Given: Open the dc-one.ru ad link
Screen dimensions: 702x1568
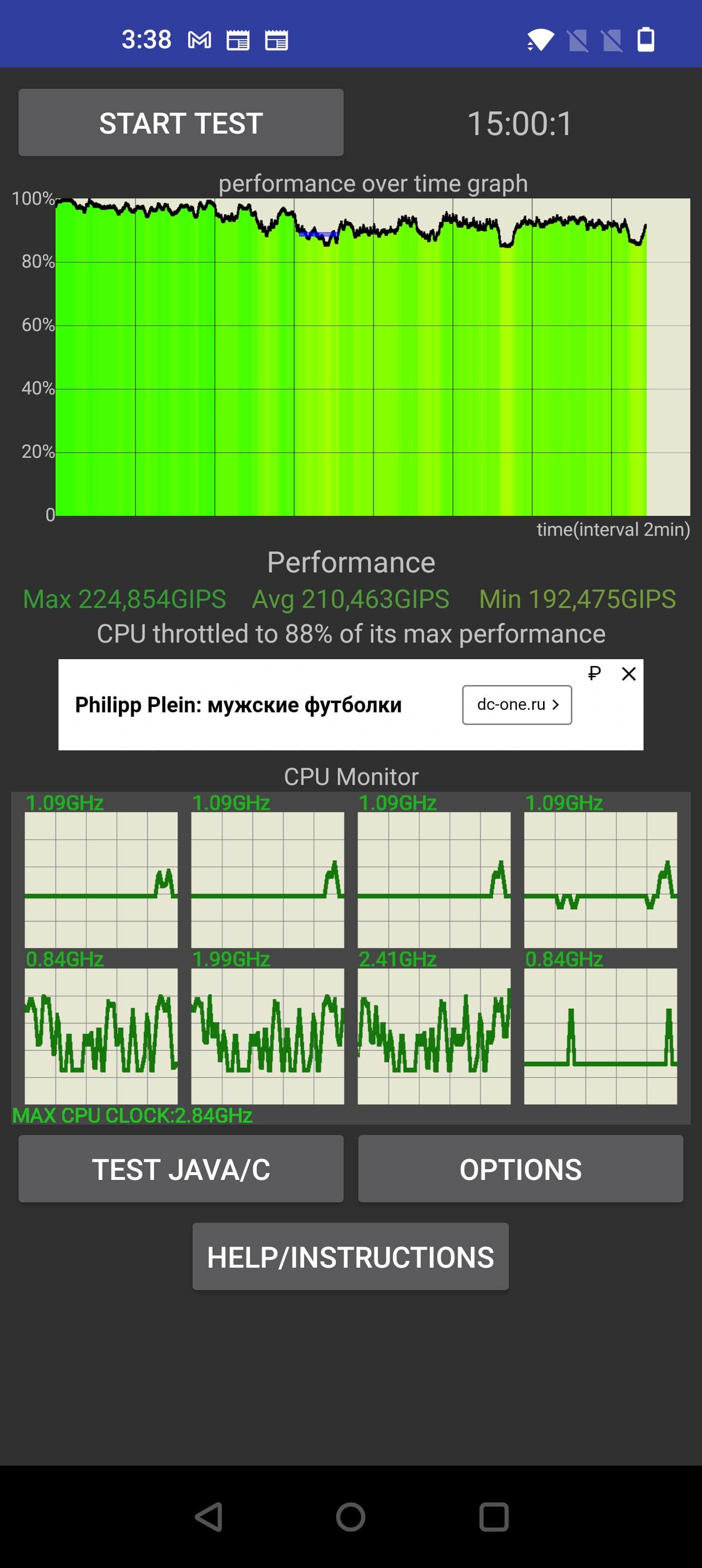Looking at the screenshot, I should coord(516,704).
